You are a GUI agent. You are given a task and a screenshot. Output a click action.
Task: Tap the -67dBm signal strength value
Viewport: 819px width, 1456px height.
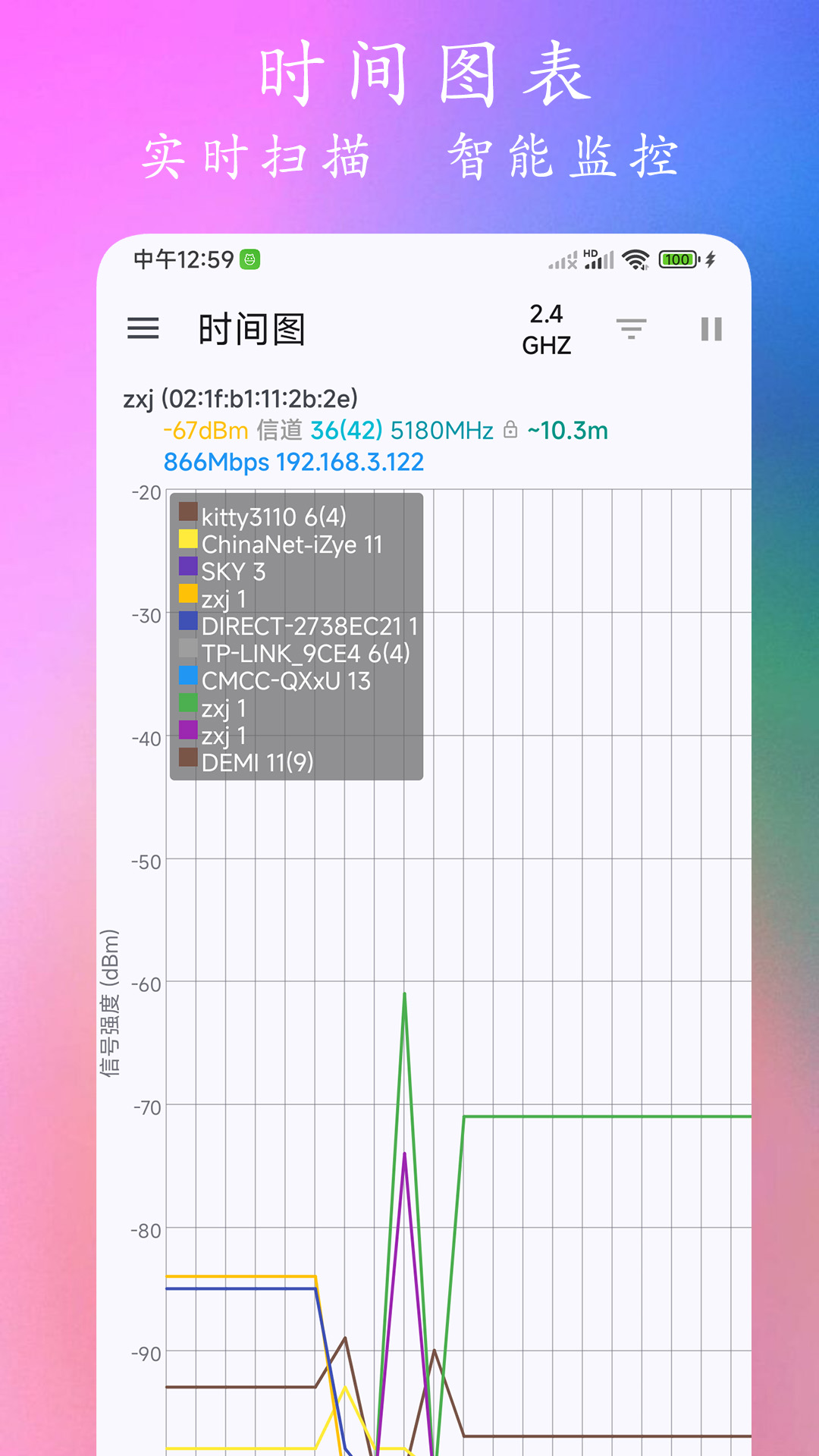point(203,431)
